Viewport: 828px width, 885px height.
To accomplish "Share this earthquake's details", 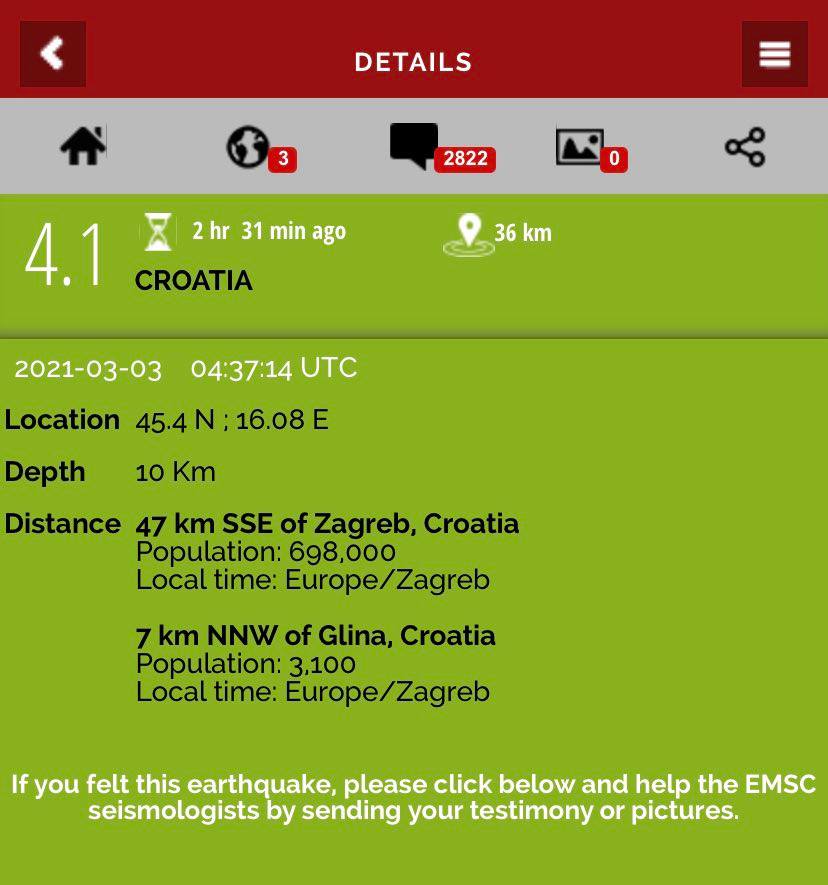I will tap(745, 147).
